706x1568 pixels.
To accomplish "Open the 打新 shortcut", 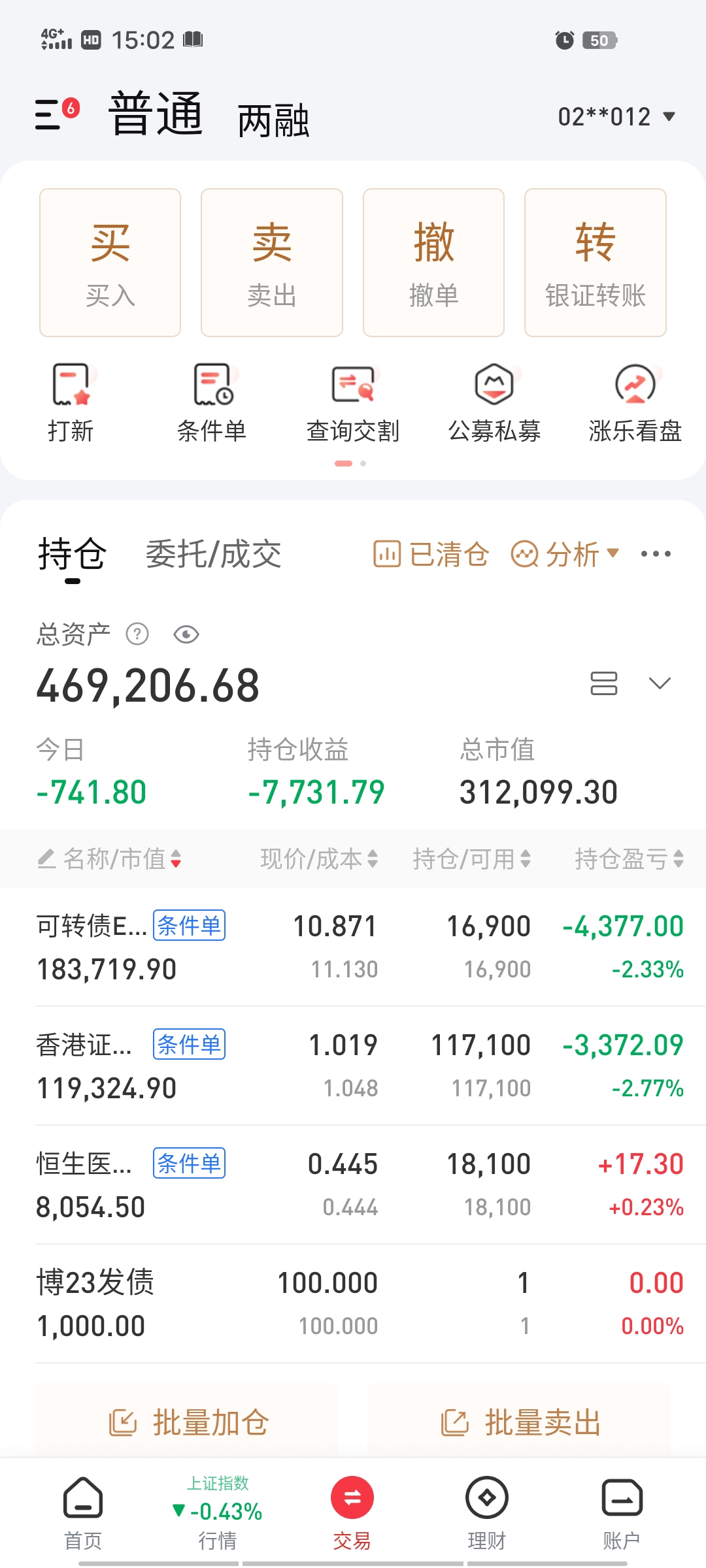I will coord(71,403).
